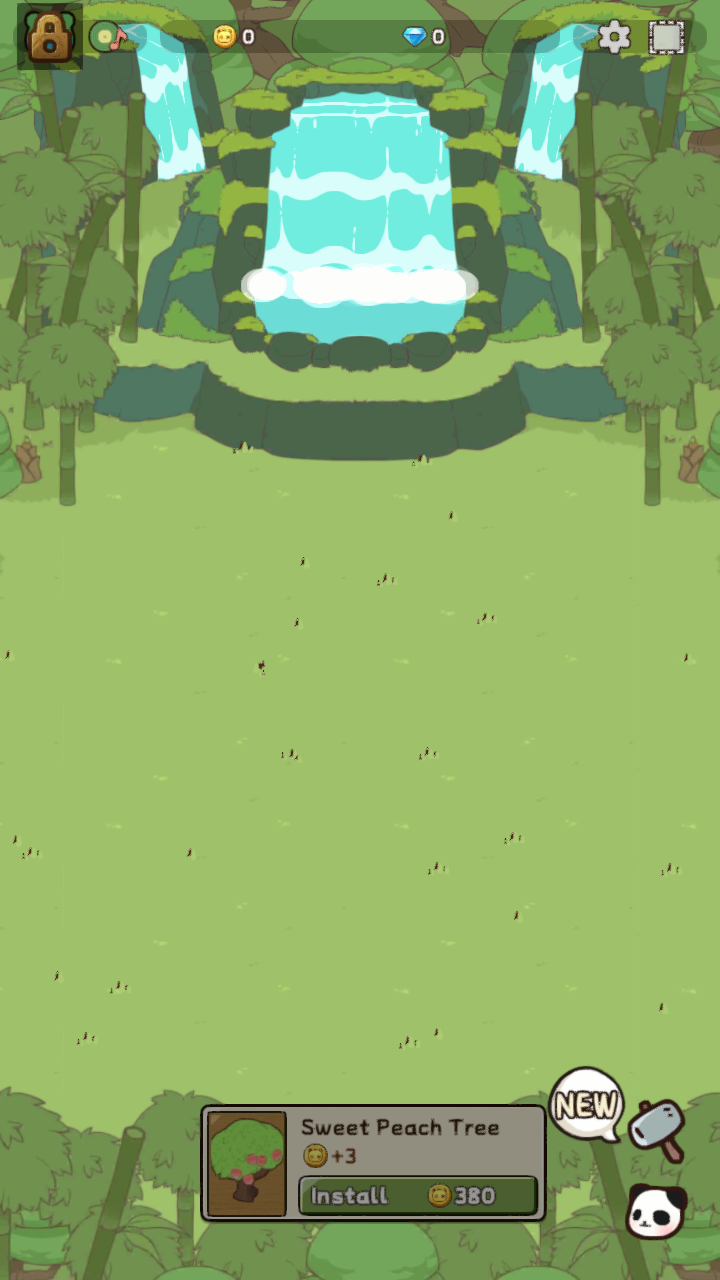Open the Sweet Peach Tree thumbnail
720x1280 pixels.
pyautogui.click(x=247, y=1163)
